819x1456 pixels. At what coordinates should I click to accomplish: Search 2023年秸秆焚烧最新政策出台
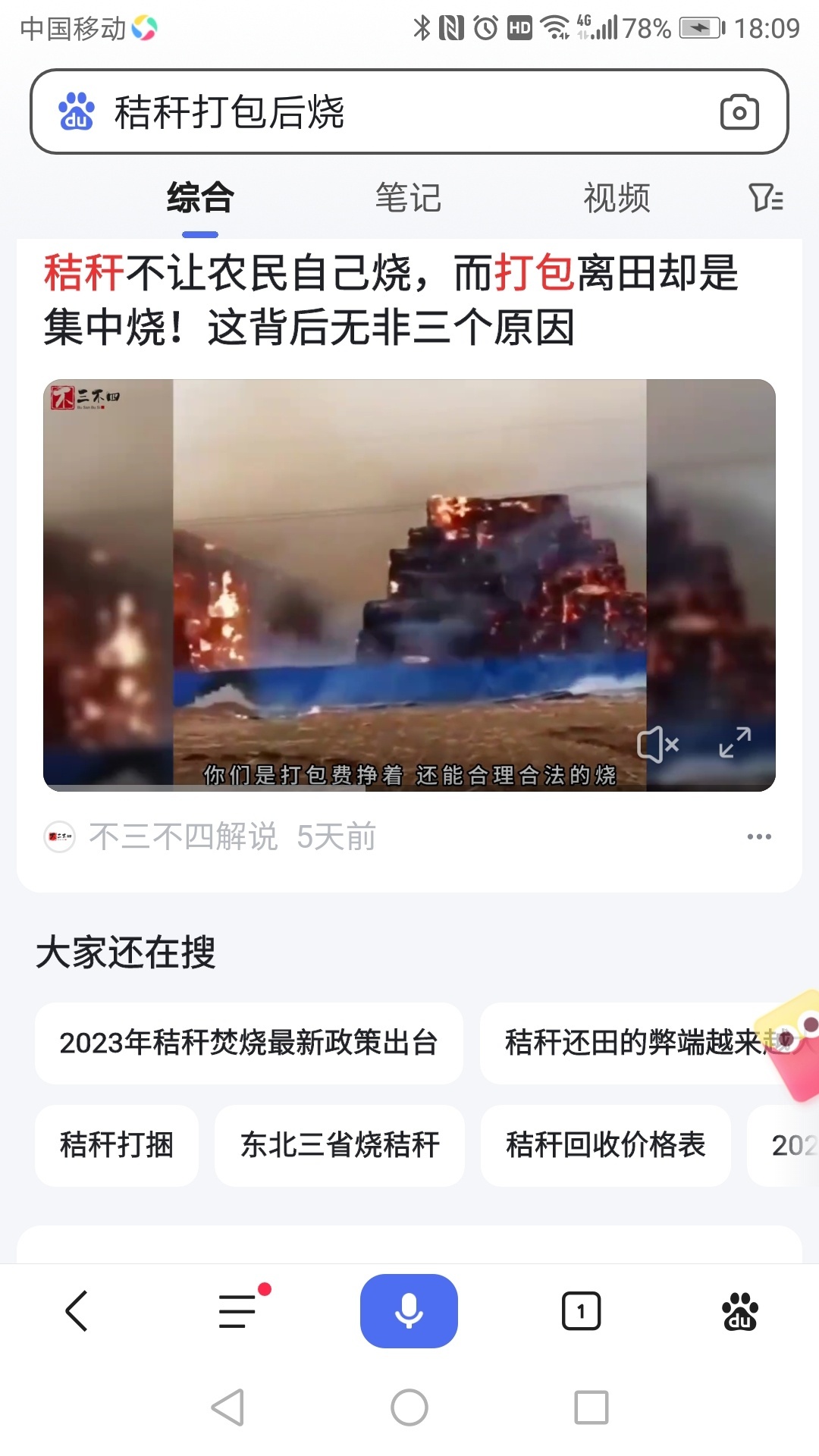pos(249,1043)
